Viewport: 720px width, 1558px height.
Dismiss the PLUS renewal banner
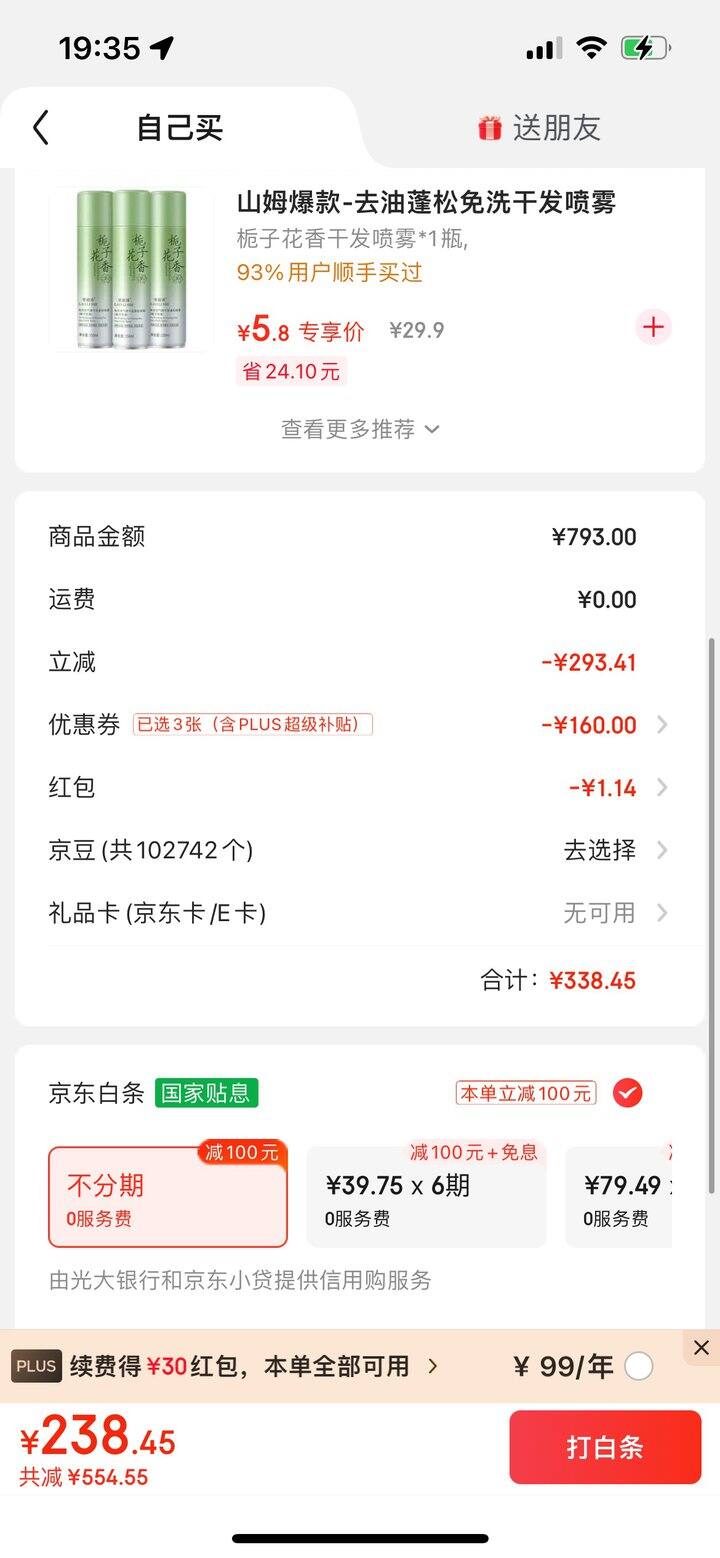pos(701,1348)
